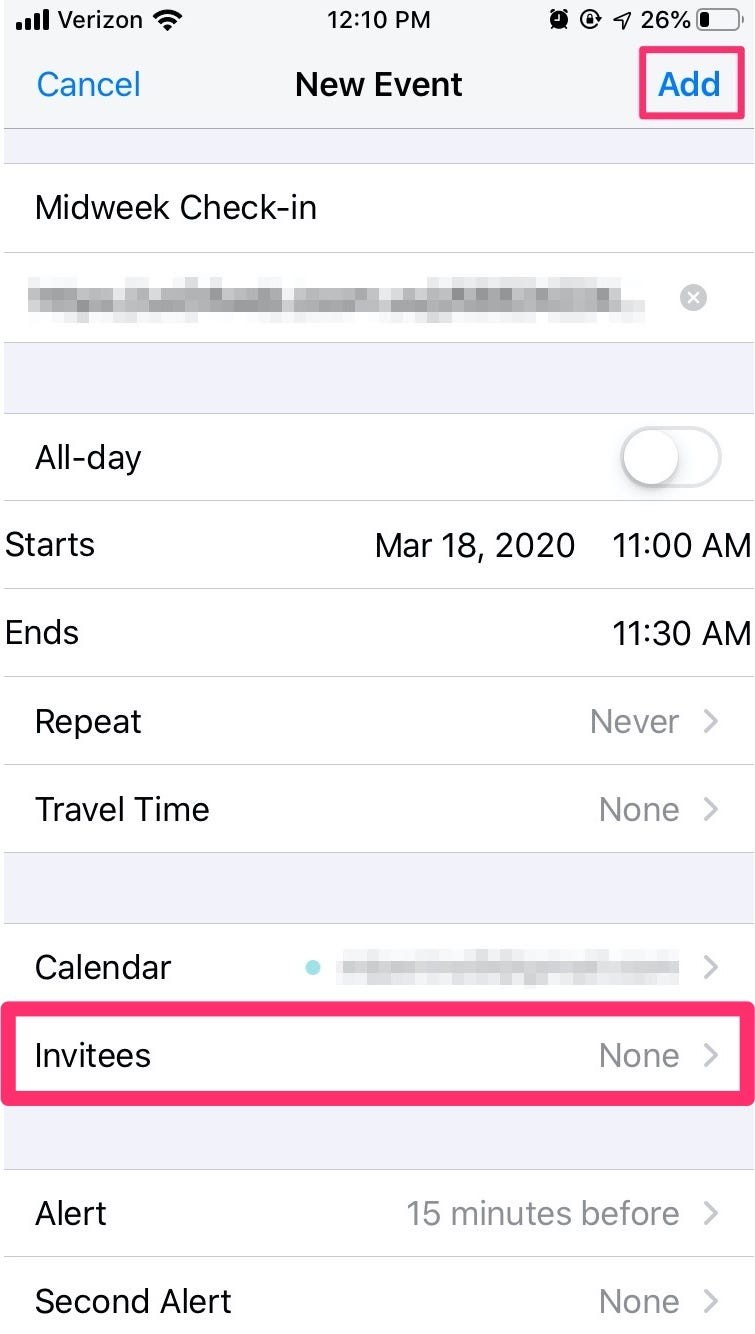Tap Add to save the event
755x1334 pixels.
click(689, 84)
